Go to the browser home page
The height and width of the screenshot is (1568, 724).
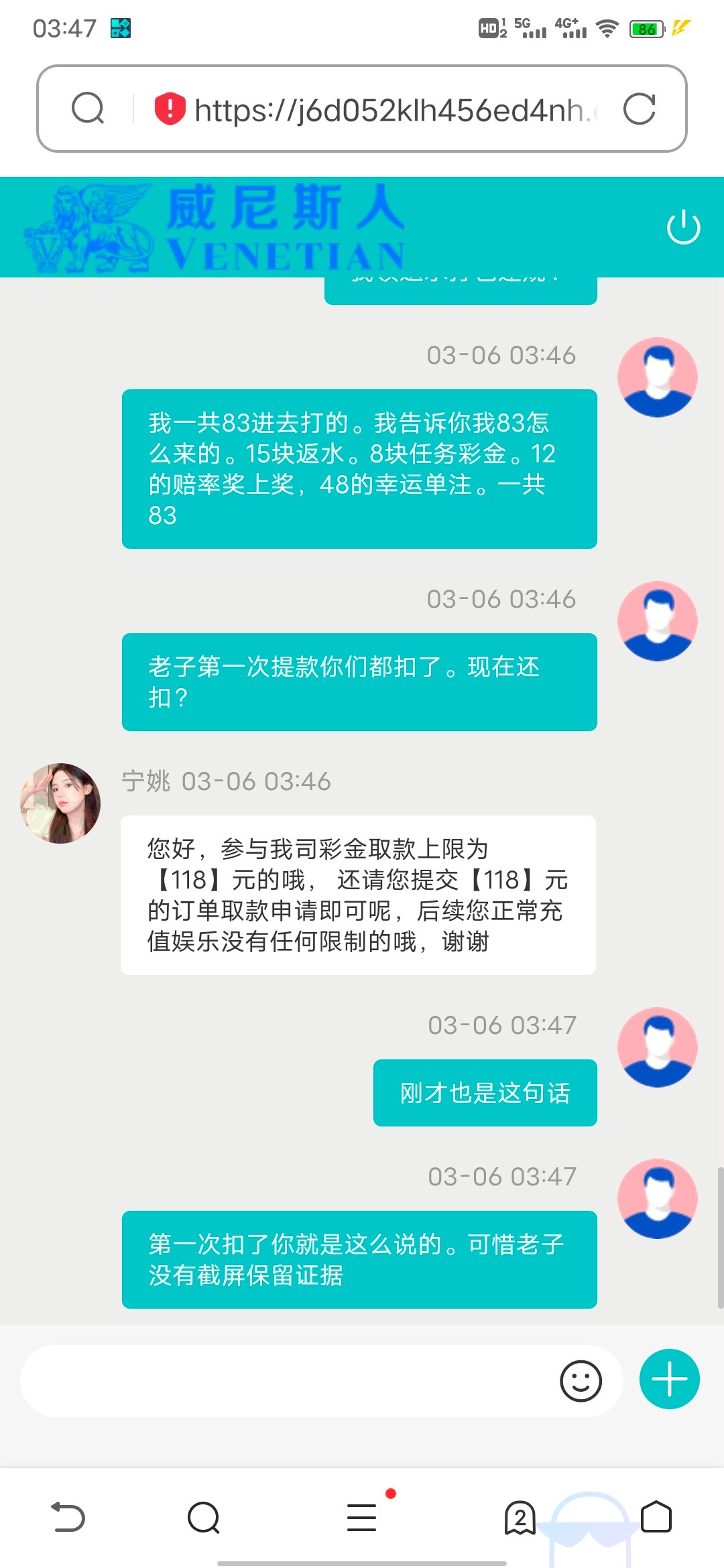(656, 1517)
